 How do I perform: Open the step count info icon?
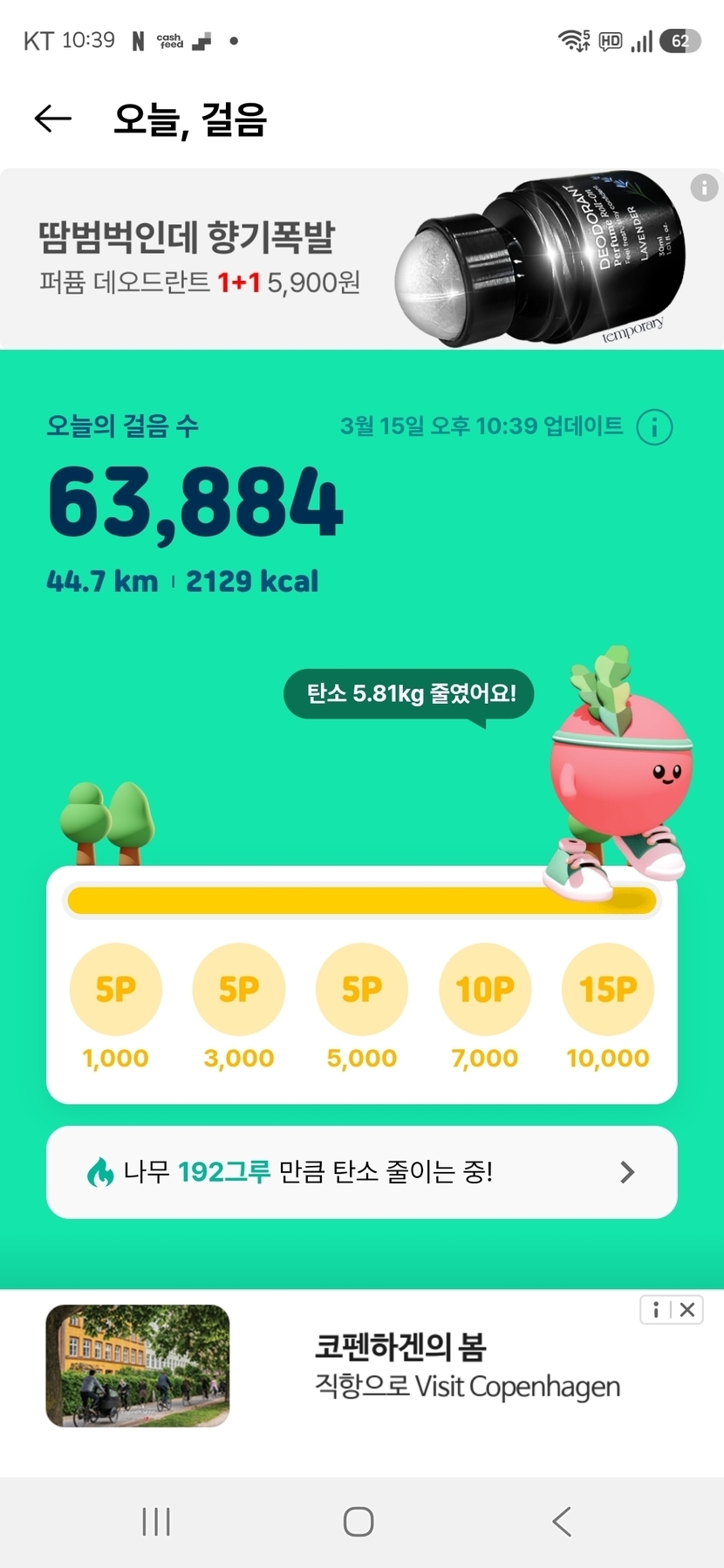(x=653, y=427)
